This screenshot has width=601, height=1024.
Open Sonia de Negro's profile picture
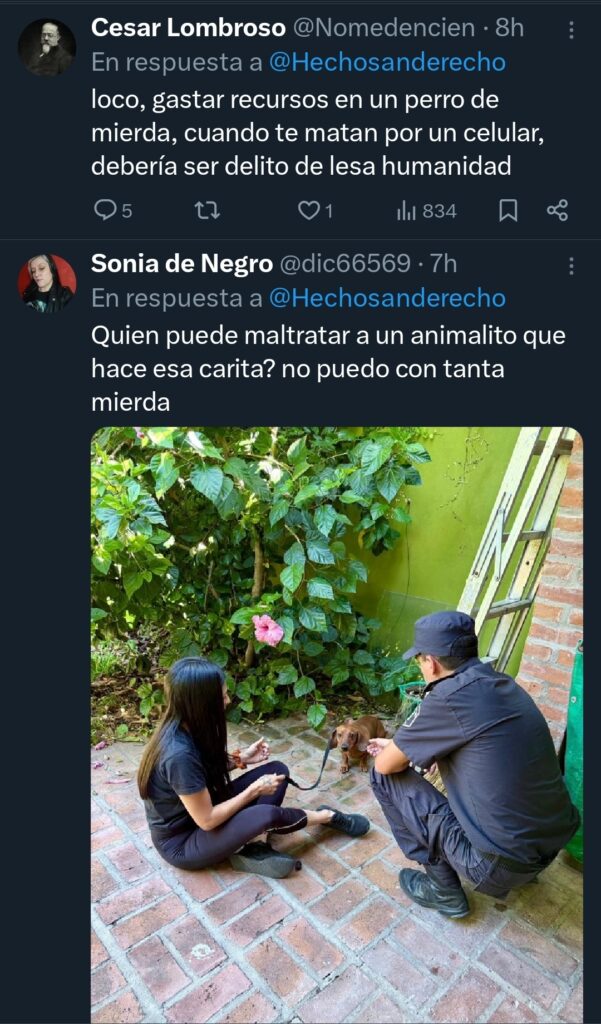(46, 283)
